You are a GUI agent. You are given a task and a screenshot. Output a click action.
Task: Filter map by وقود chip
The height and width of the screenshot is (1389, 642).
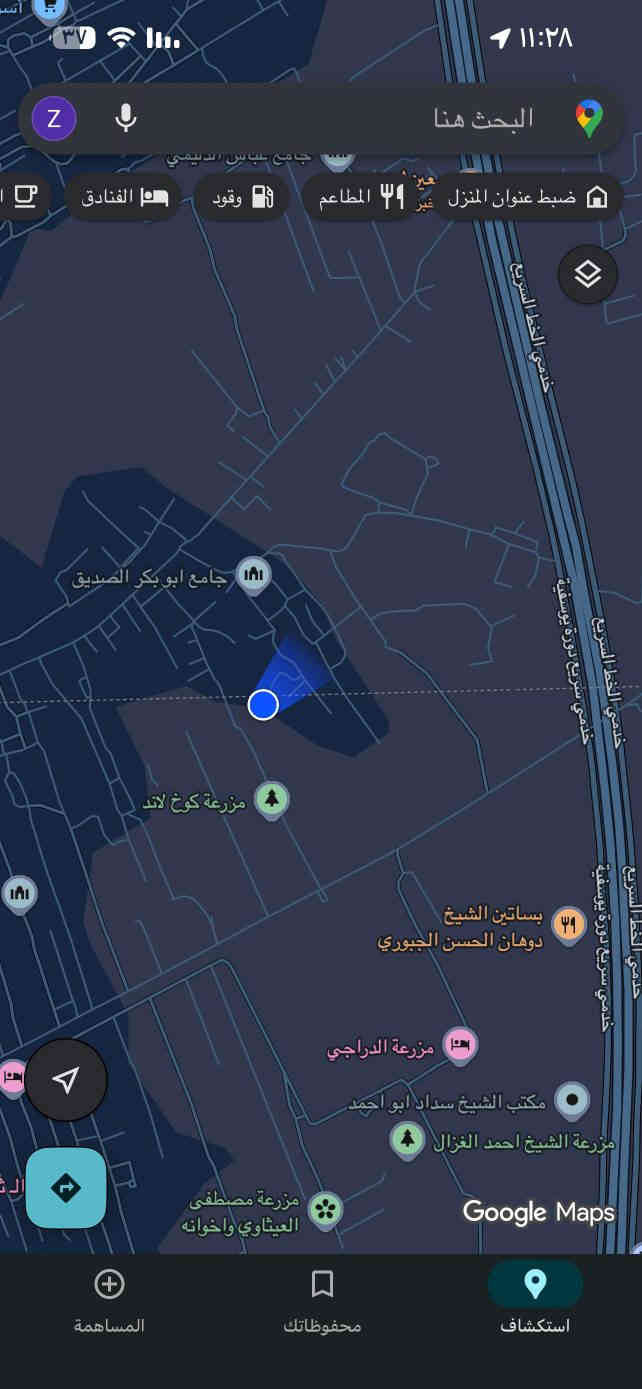click(x=242, y=197)
